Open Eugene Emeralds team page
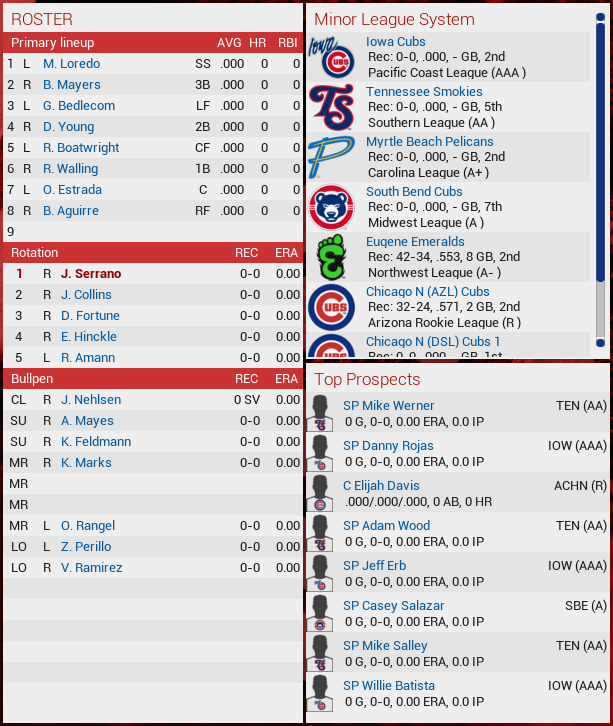 tap(415, 242)
